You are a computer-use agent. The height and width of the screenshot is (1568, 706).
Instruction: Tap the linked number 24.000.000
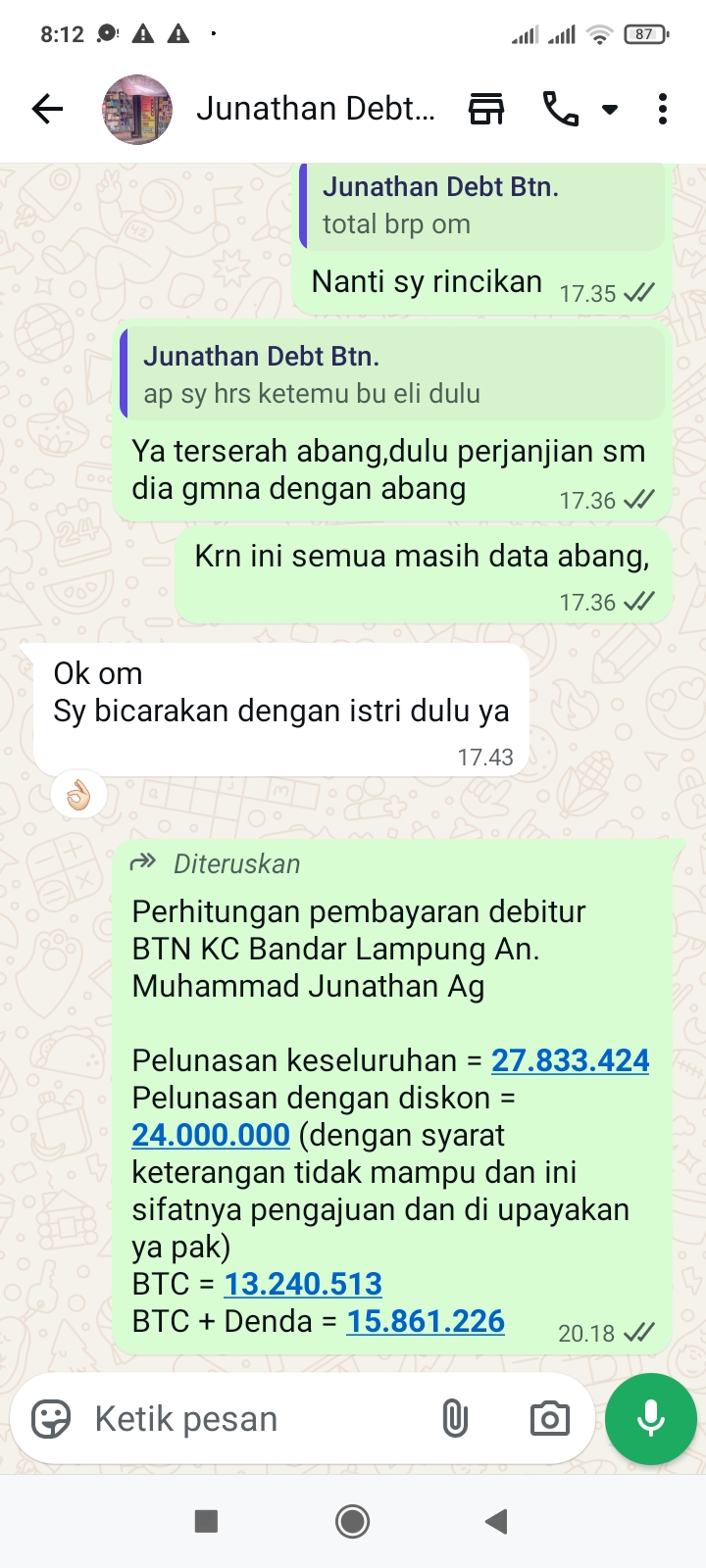coord(211,1135)
